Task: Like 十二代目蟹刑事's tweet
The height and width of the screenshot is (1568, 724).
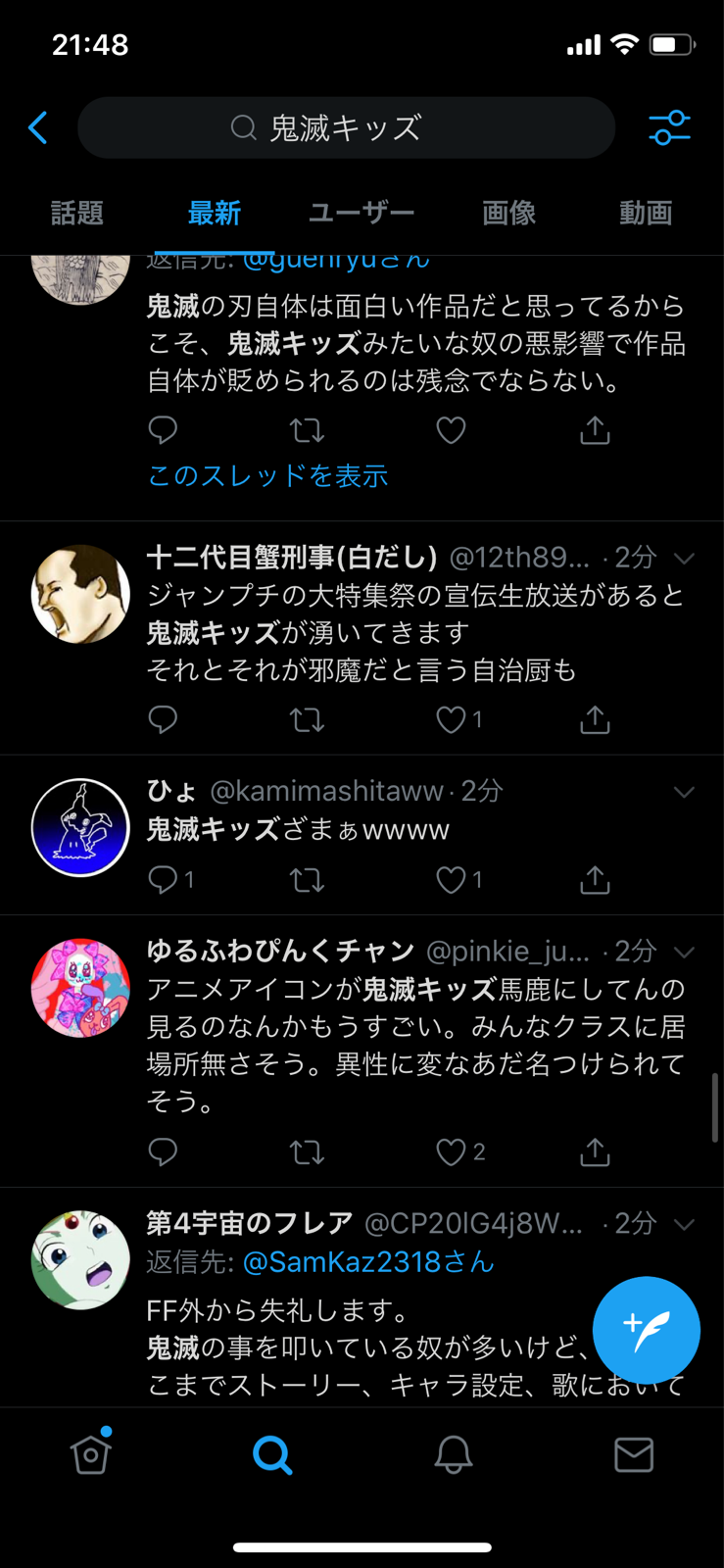Action: [452, 720]
